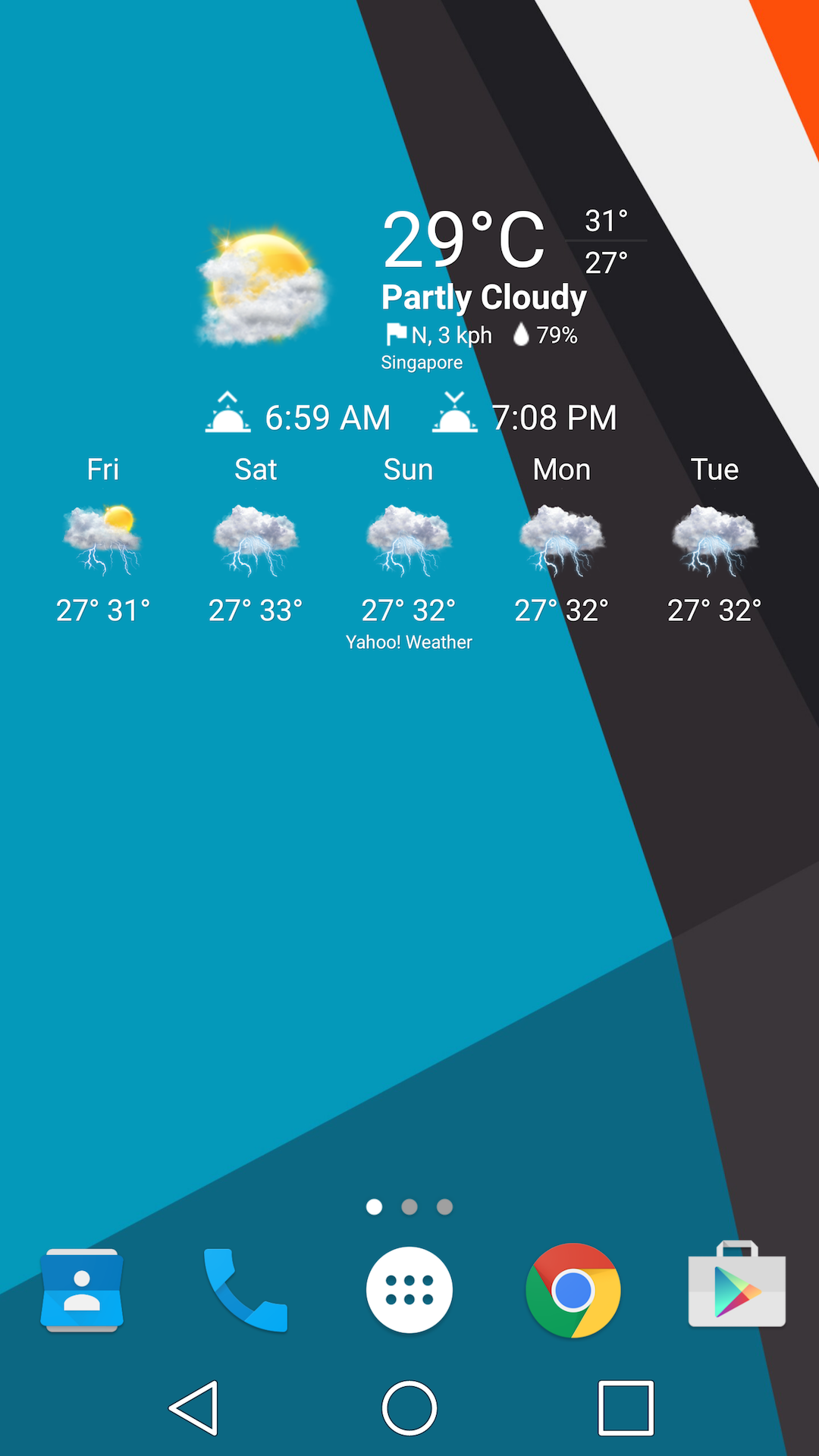819x1456 pixels.
Task: Switch to the second home screen page dot
Action: click(409, 1207)
